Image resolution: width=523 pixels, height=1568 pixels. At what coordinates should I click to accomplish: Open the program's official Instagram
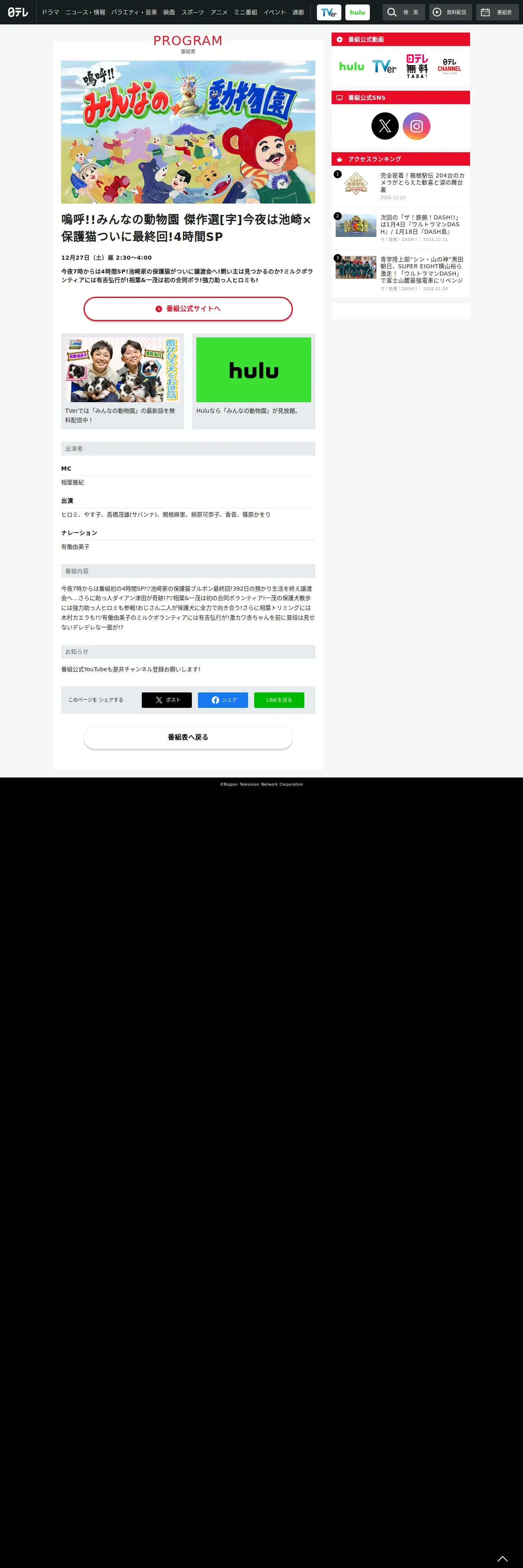(416, 126)
